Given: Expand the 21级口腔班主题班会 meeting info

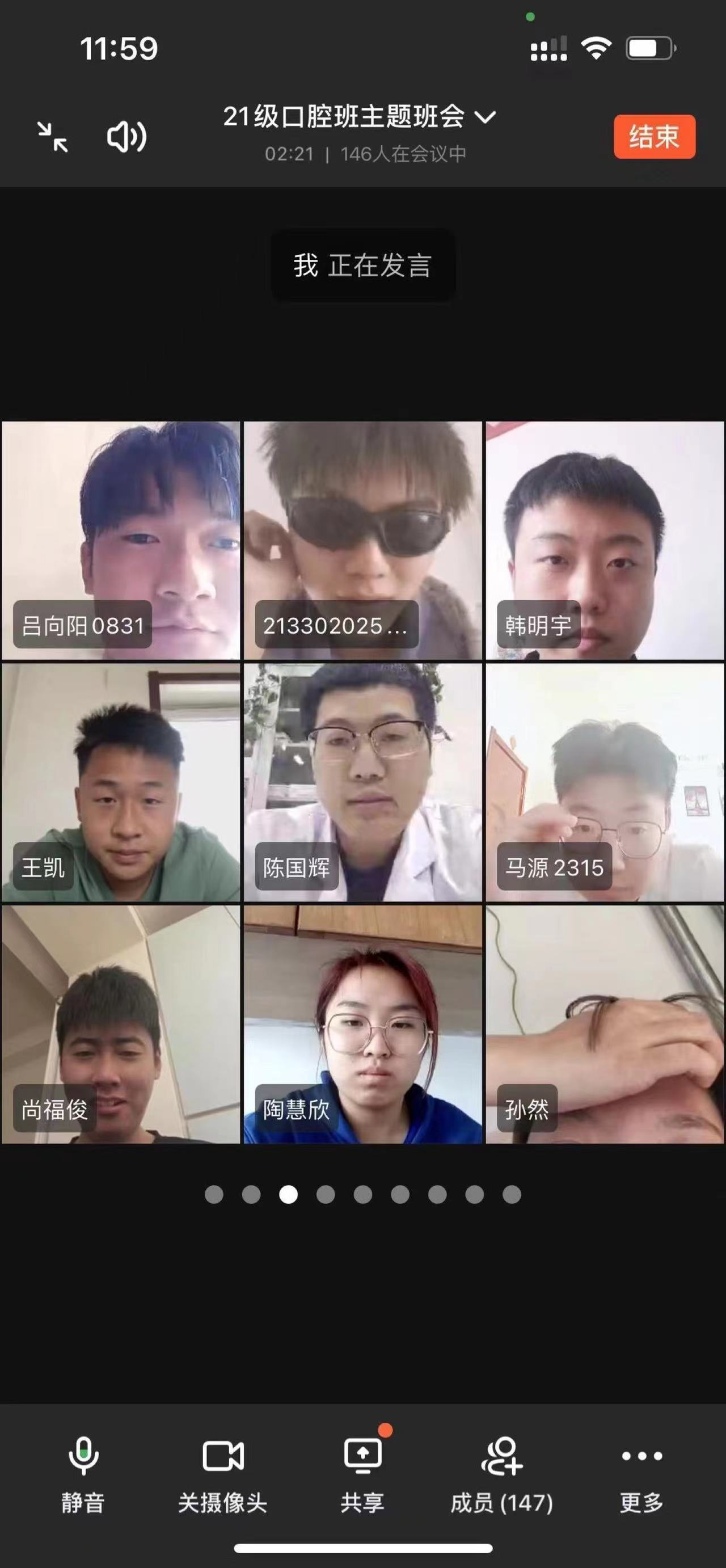Looking at the screenshot, I should (x=359, y=117).
